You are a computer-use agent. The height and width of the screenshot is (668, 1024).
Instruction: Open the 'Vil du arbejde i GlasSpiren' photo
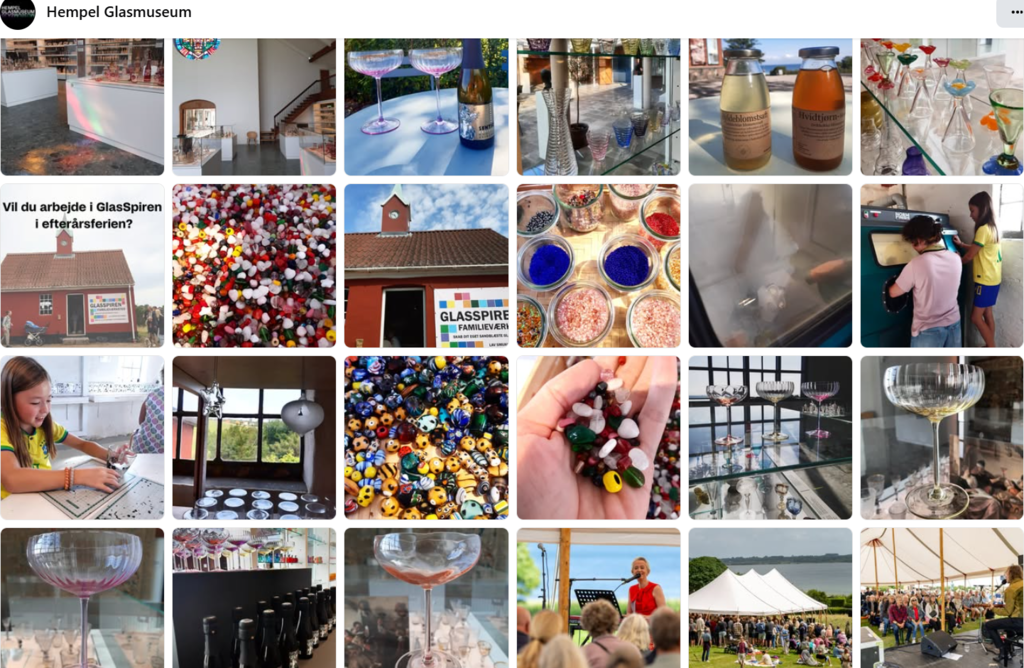82,265
